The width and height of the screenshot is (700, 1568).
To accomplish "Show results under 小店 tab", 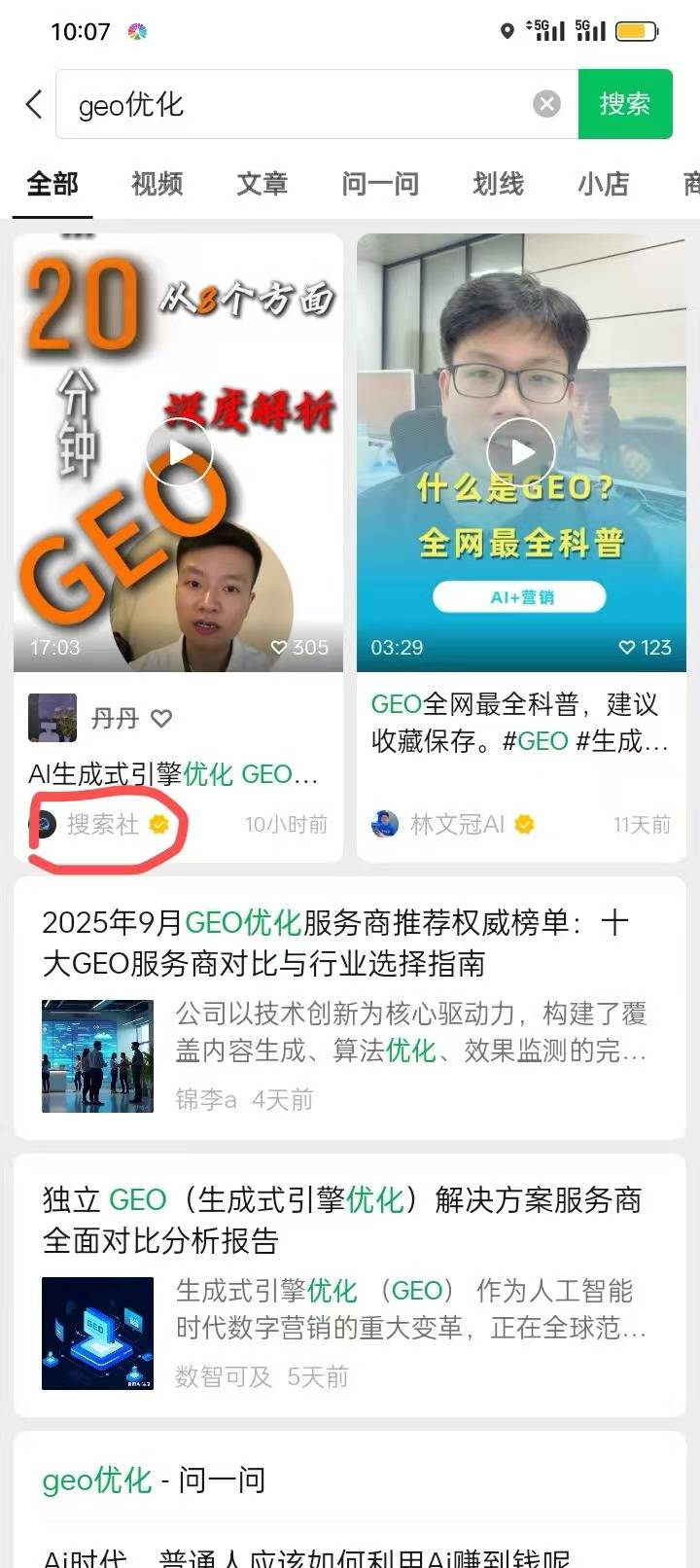I will 603,184.
